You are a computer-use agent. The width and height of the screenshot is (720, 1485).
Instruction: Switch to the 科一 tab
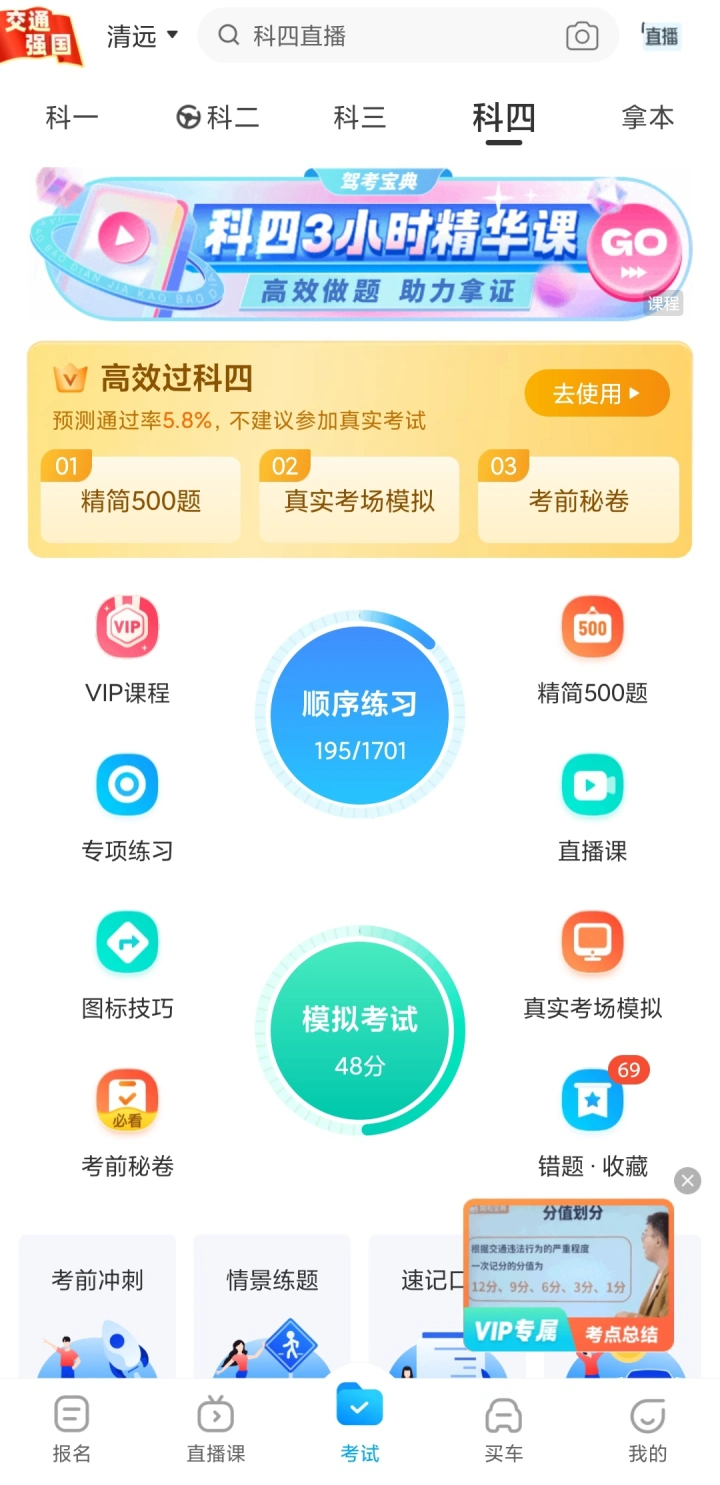(x=72, y=118)
